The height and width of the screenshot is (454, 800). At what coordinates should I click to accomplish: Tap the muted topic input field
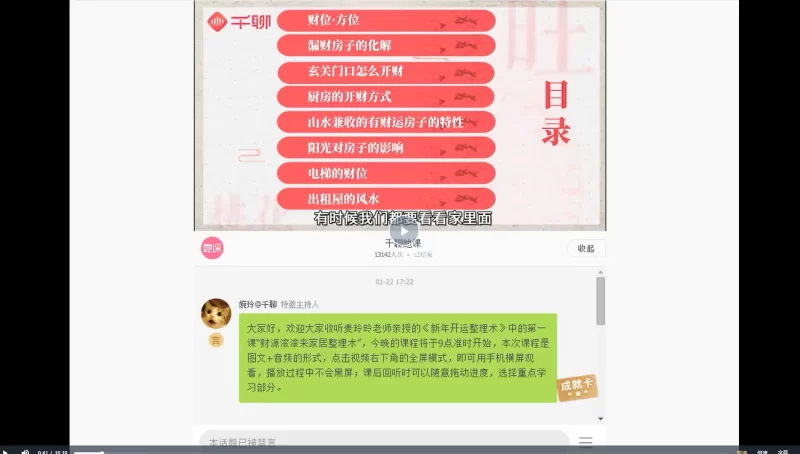(383, 441)
